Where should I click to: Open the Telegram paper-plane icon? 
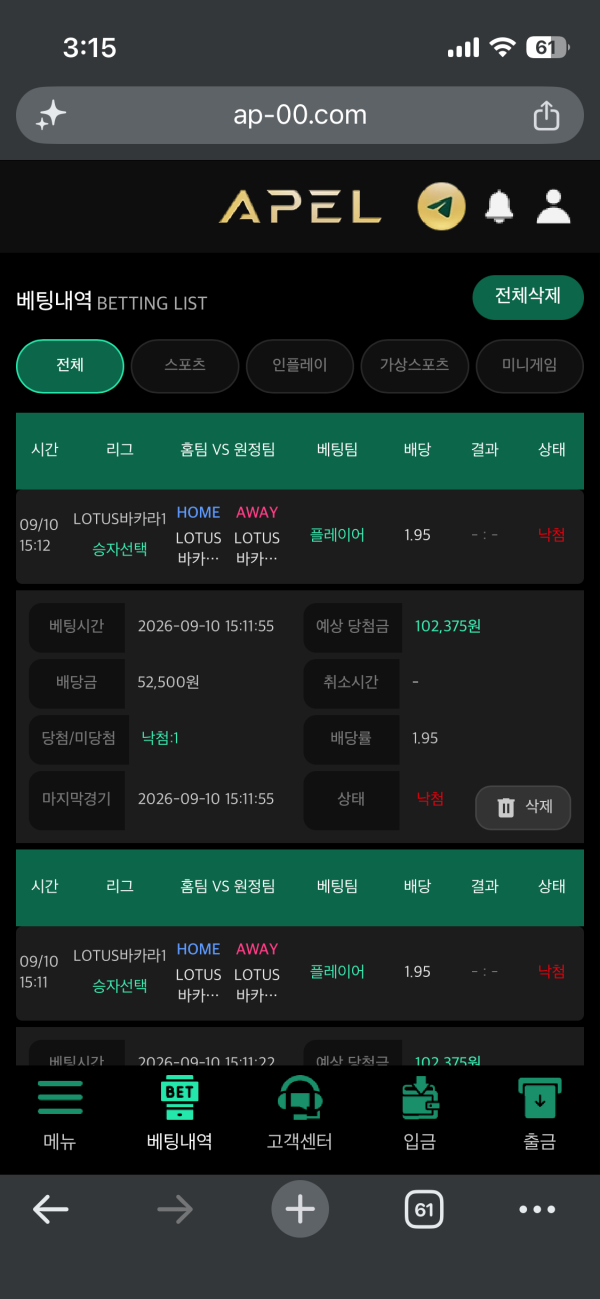click(x=442, y=207)
